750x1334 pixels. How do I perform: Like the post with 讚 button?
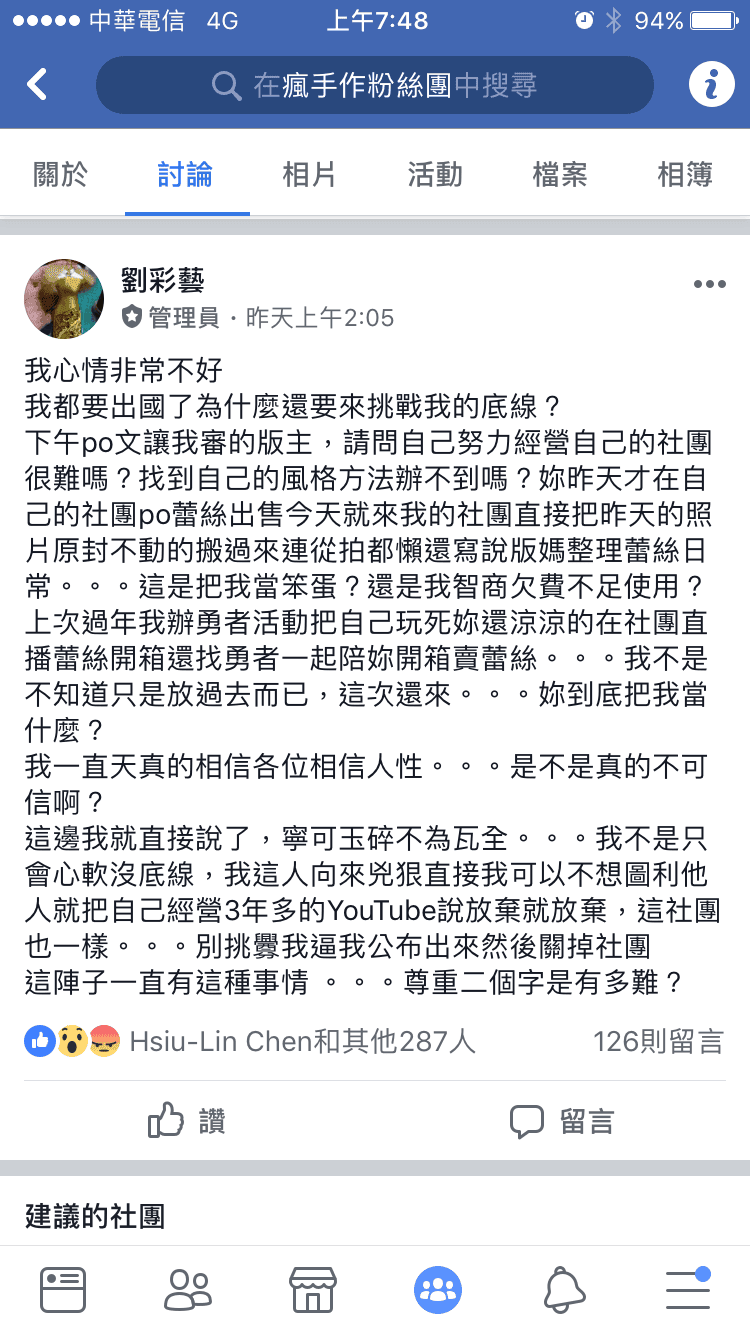187,1121
